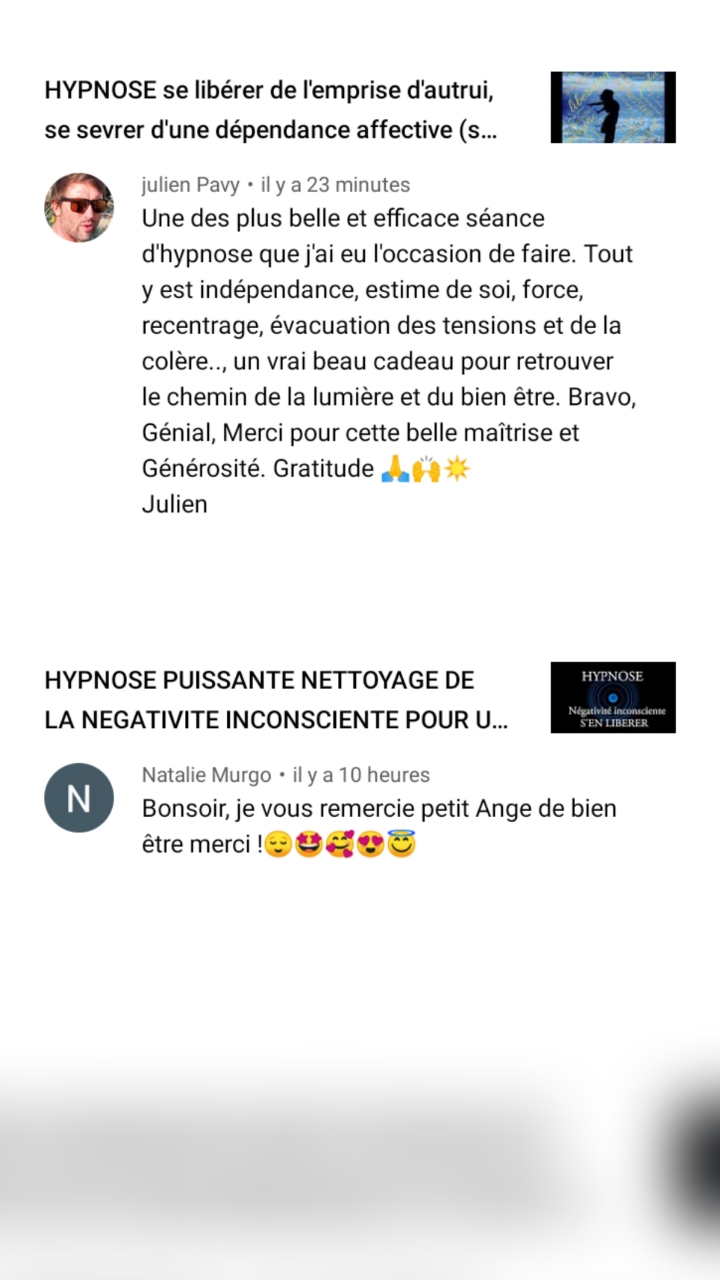Open the "Négativité inconsciente" video thumbnail
720x1280 pixels.
(613, 697)
